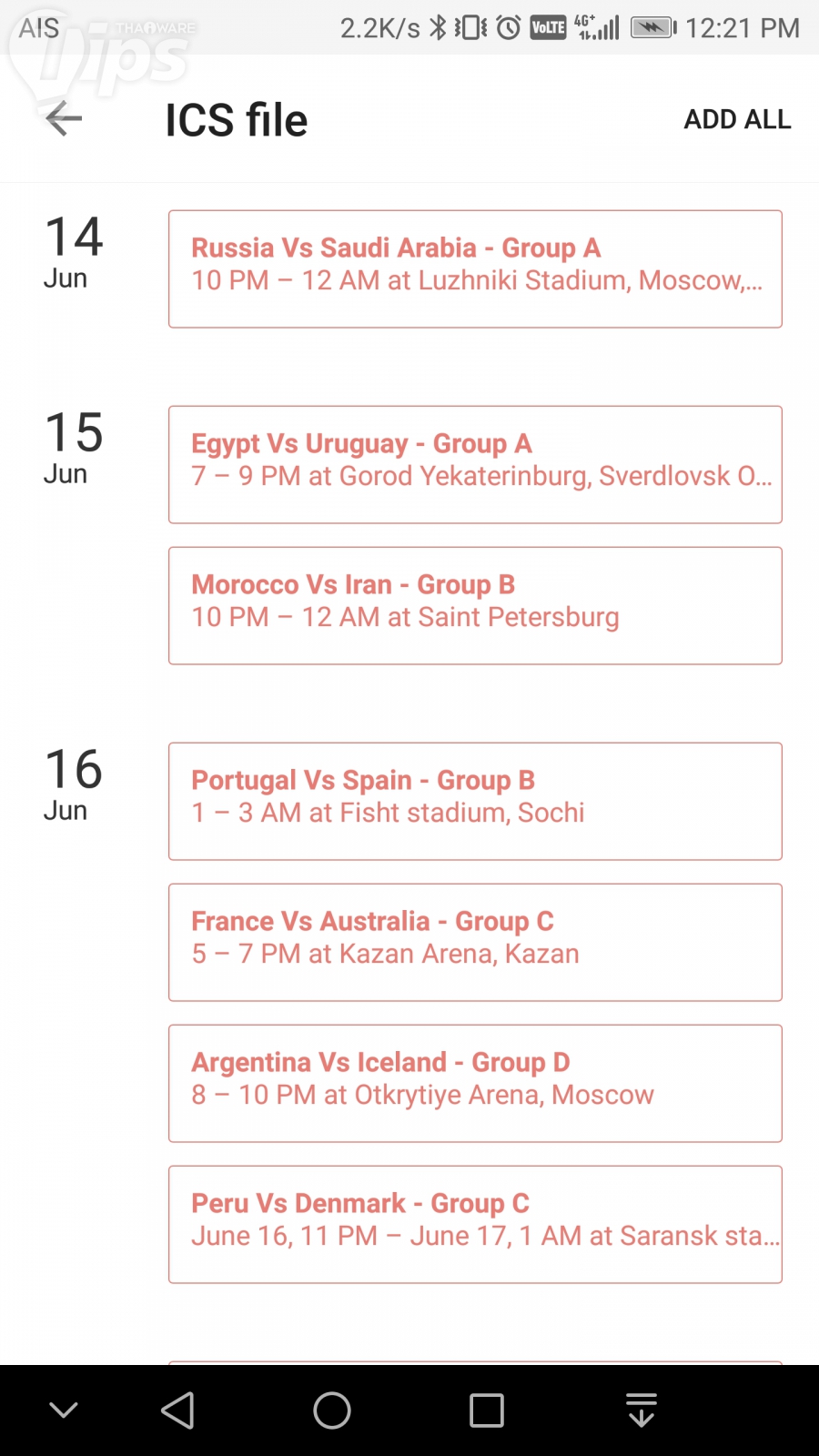
Task: Open the Russia Vs Saudi Arabia event
Action: [x=475, y=269]
